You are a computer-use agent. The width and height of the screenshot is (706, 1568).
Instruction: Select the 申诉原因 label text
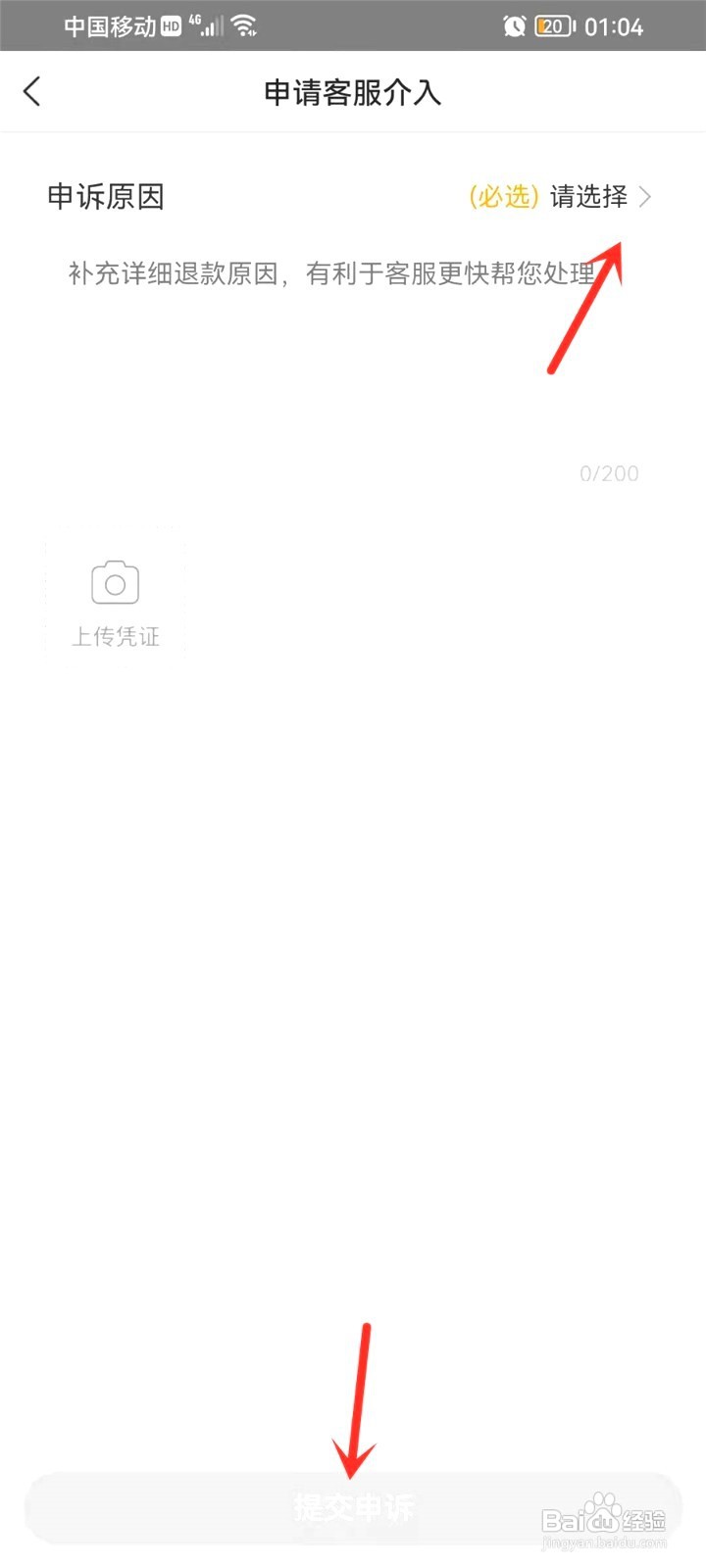106,197
